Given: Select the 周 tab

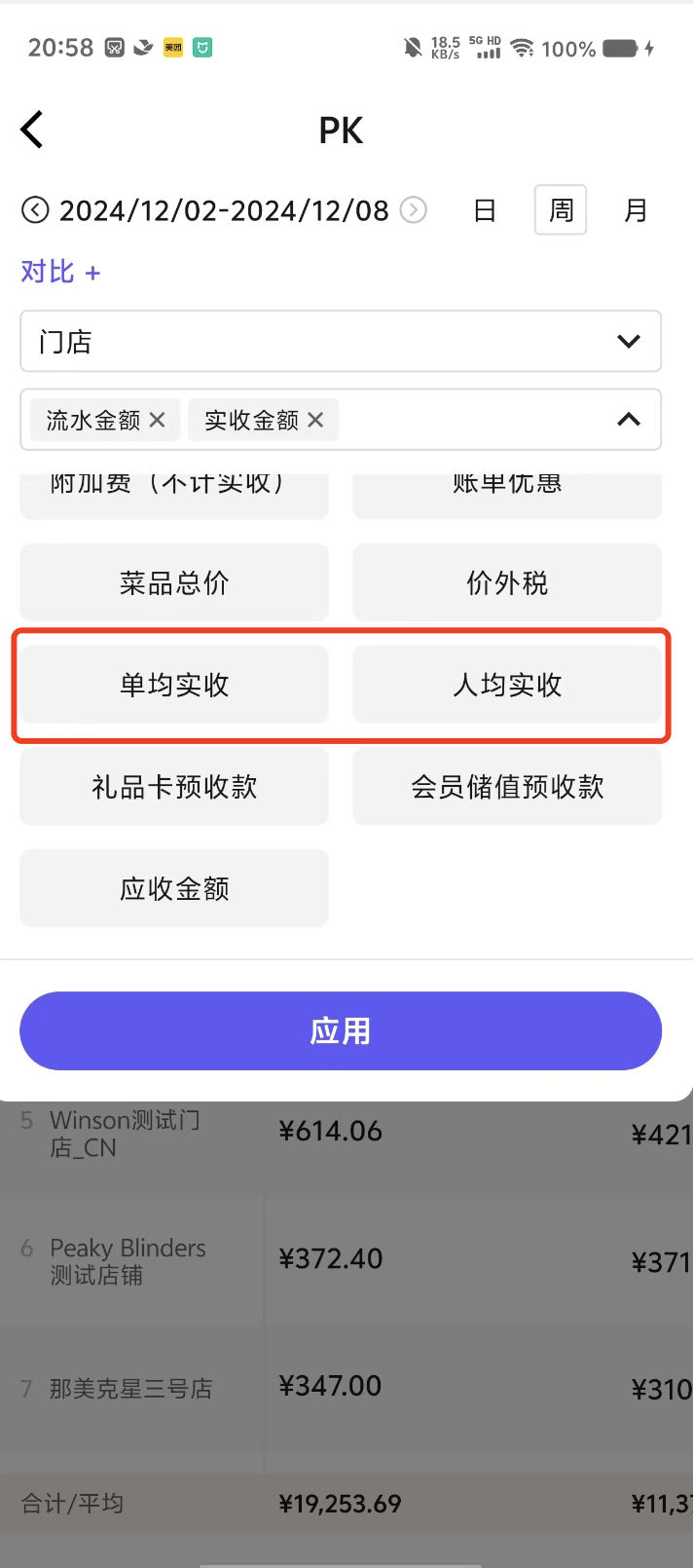Looking at the screenshot, I should coord(561,210).
